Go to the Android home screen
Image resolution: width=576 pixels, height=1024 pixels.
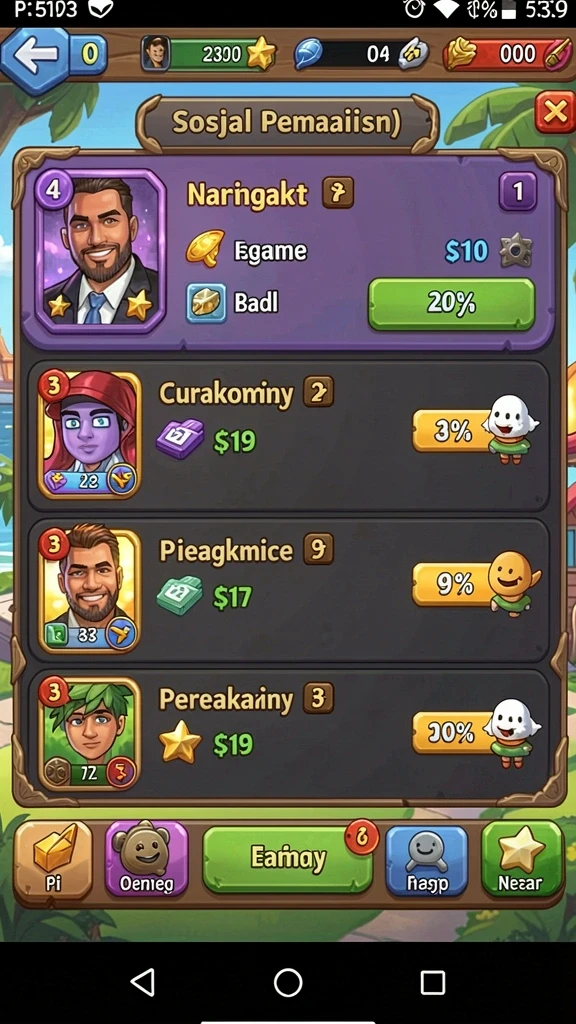pos(288,982)
